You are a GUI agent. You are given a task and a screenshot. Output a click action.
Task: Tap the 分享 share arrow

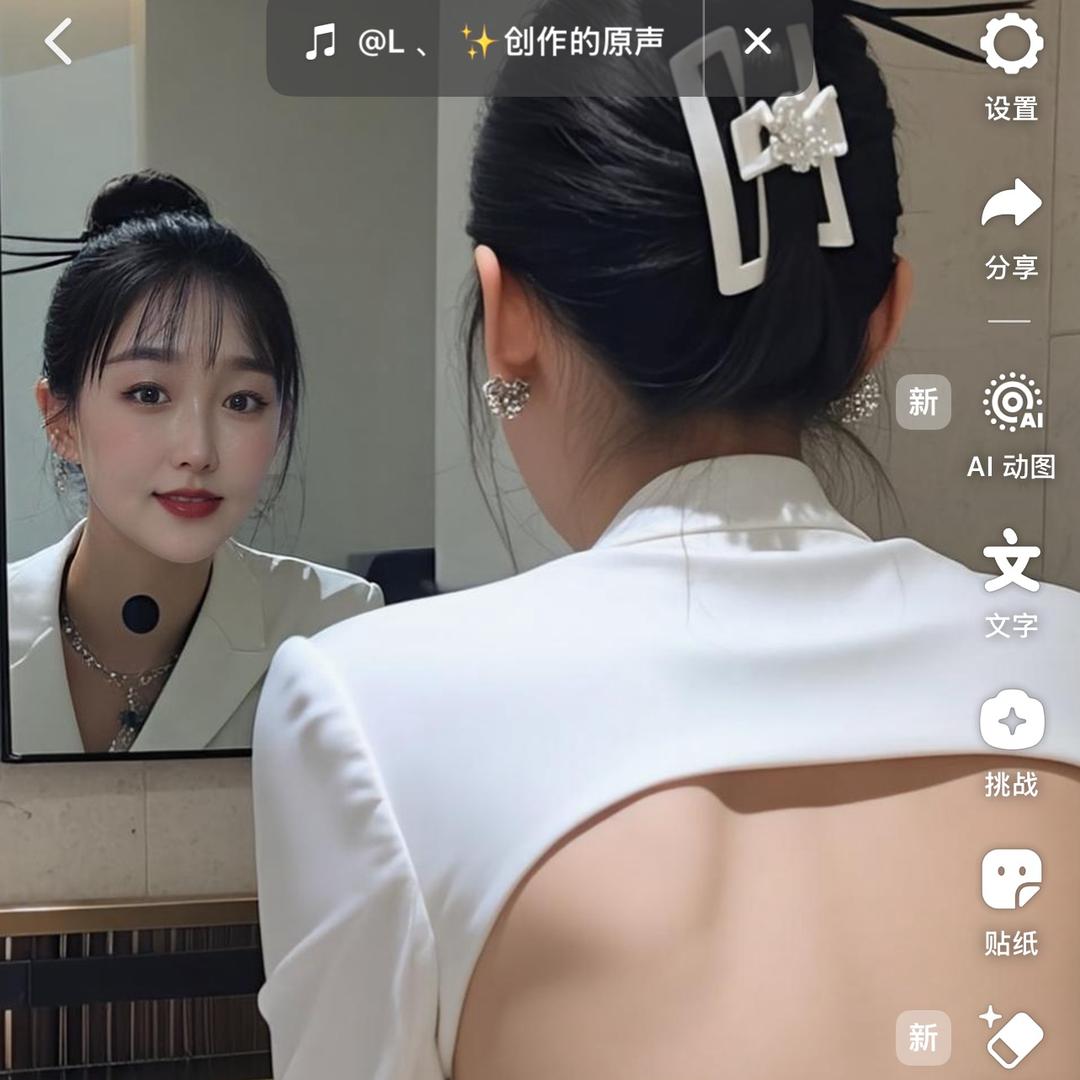[1011, 224]
